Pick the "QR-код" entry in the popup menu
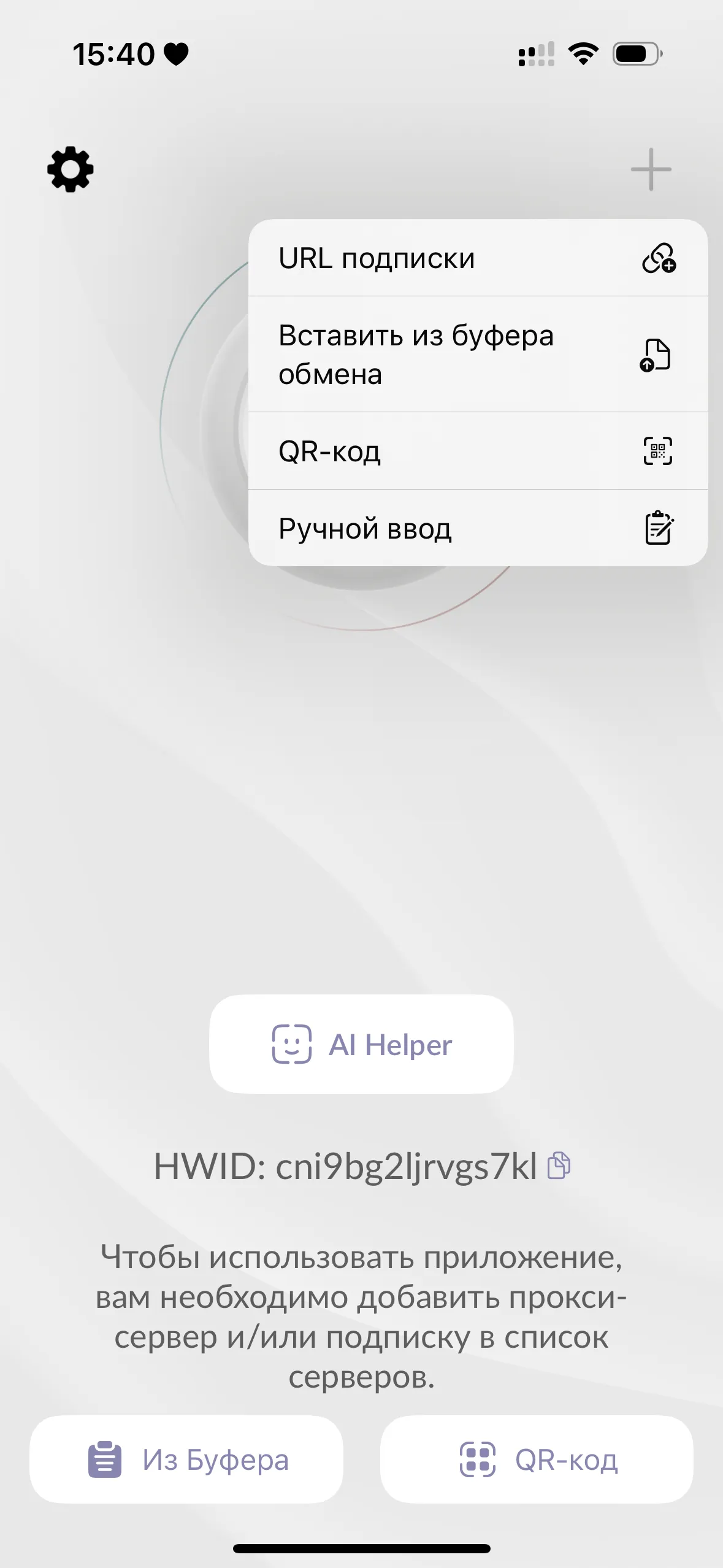Image resolution: width=723 pixels, height=1568 pixels. click(478, 451)
